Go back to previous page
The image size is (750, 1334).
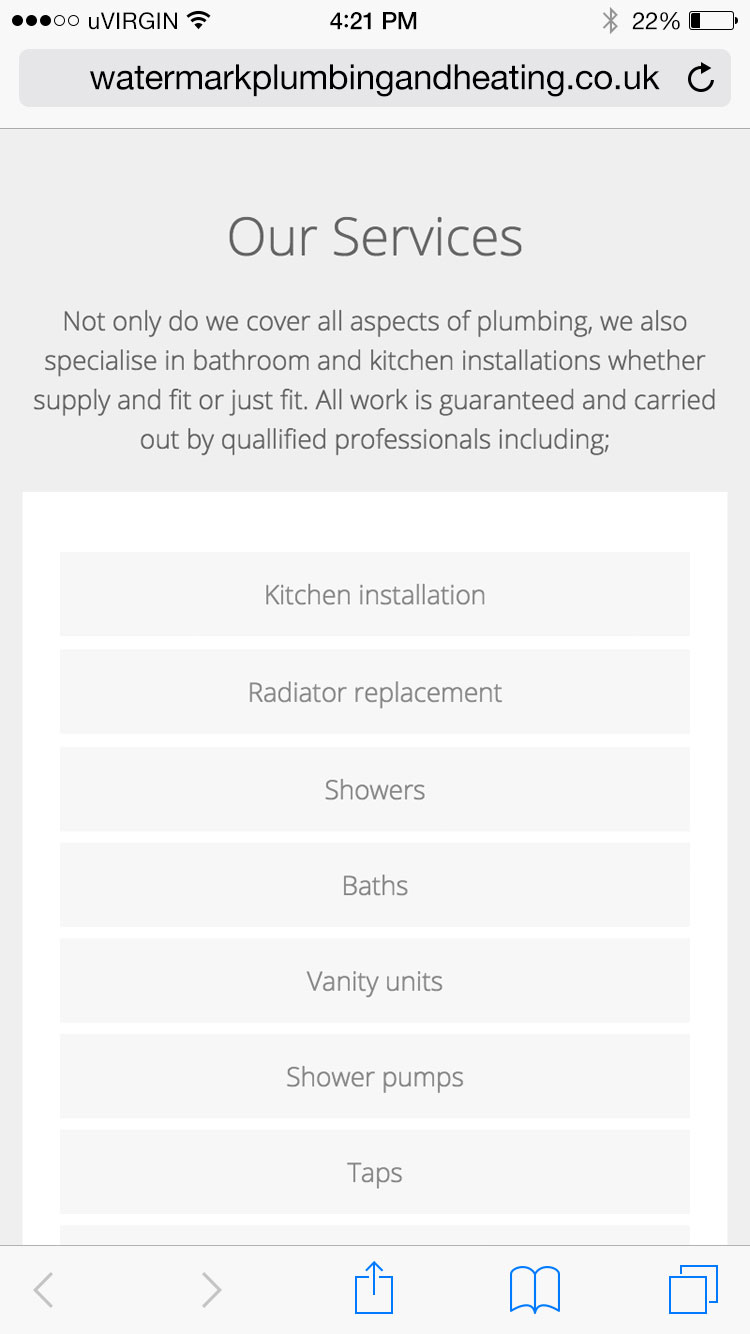[43, 1290]
